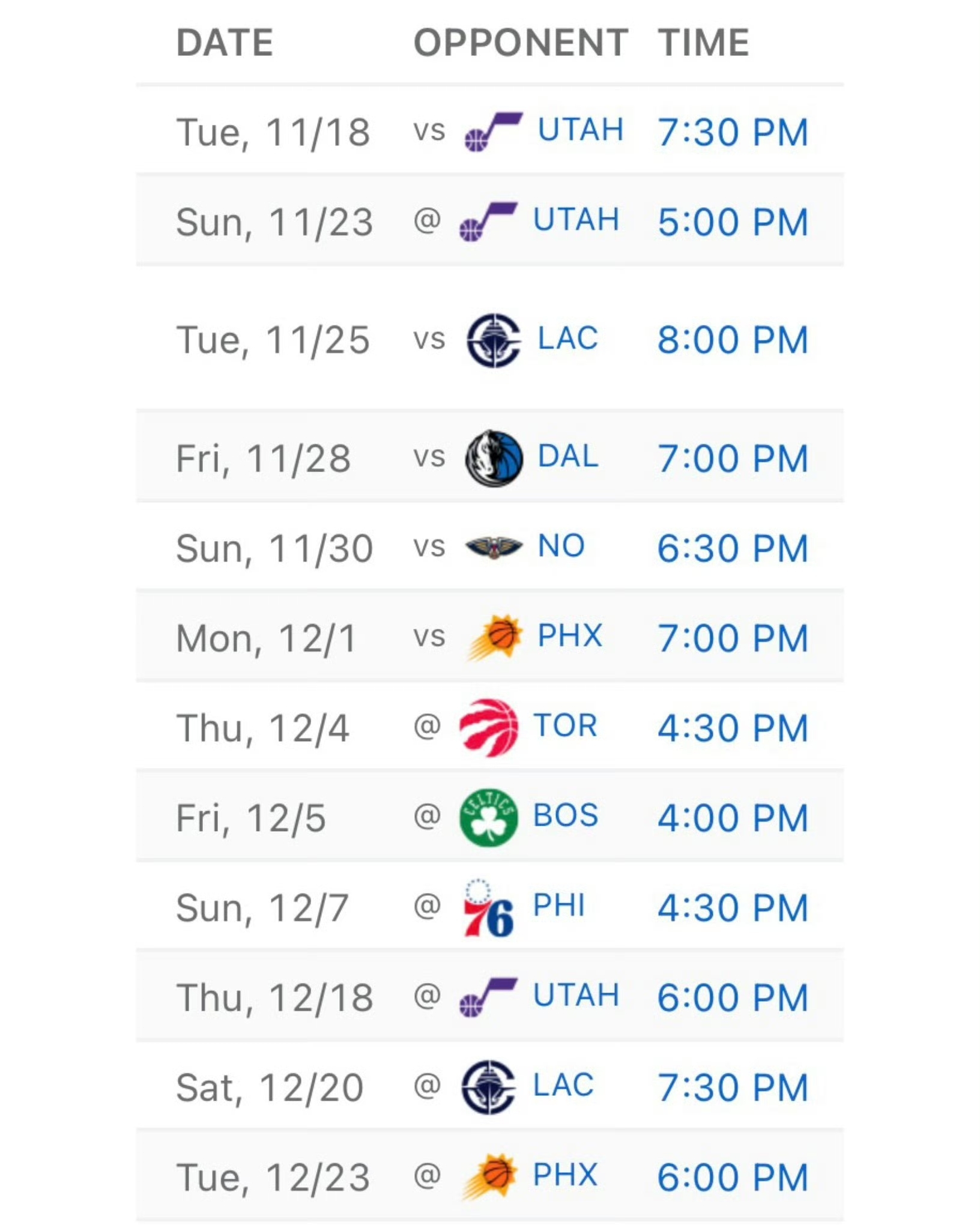Screen dimensions: 980x1225
Task: Open the PHX team link for Tue, 12/23
Action: [x=565, y=1175]
